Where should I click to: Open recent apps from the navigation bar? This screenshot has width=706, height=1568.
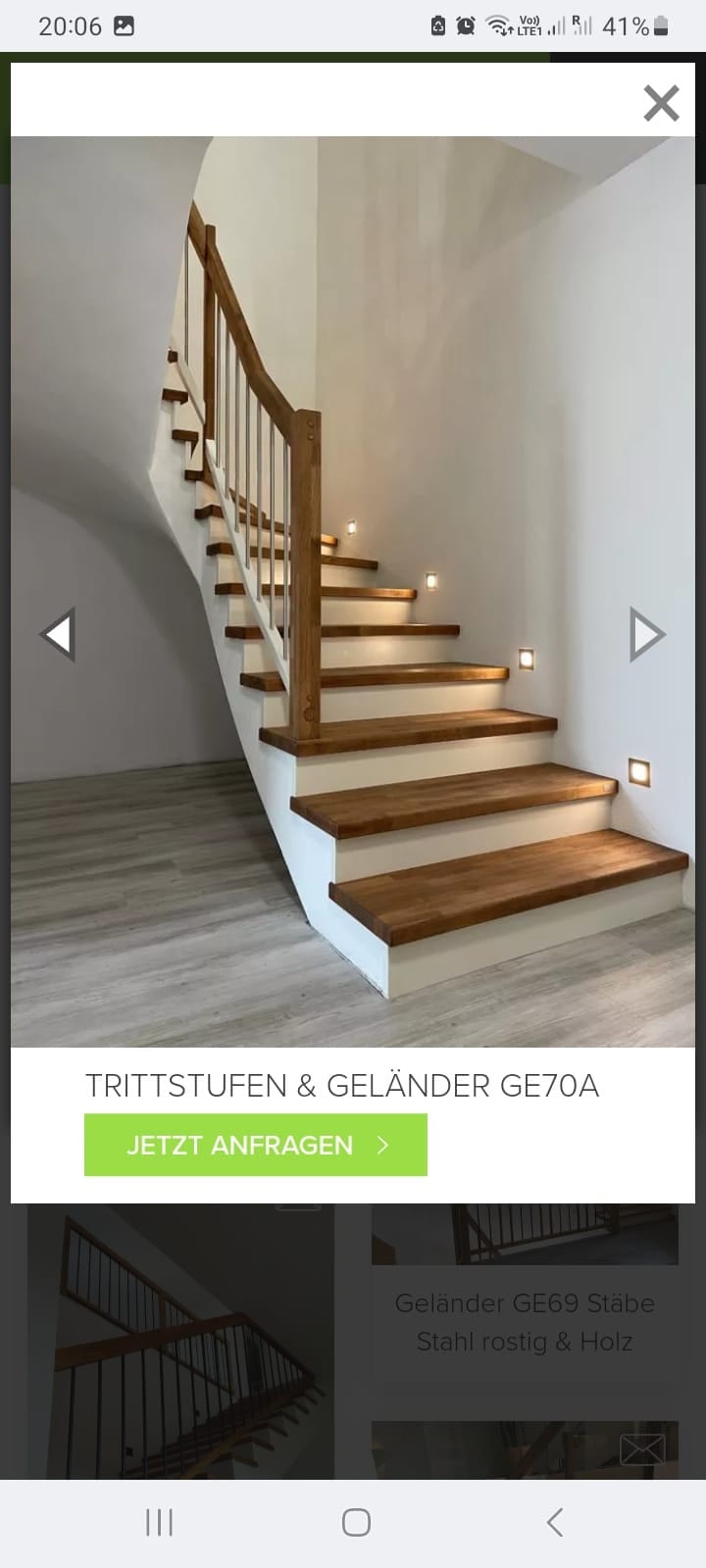pyautogui.click(x=159, y=1522)
